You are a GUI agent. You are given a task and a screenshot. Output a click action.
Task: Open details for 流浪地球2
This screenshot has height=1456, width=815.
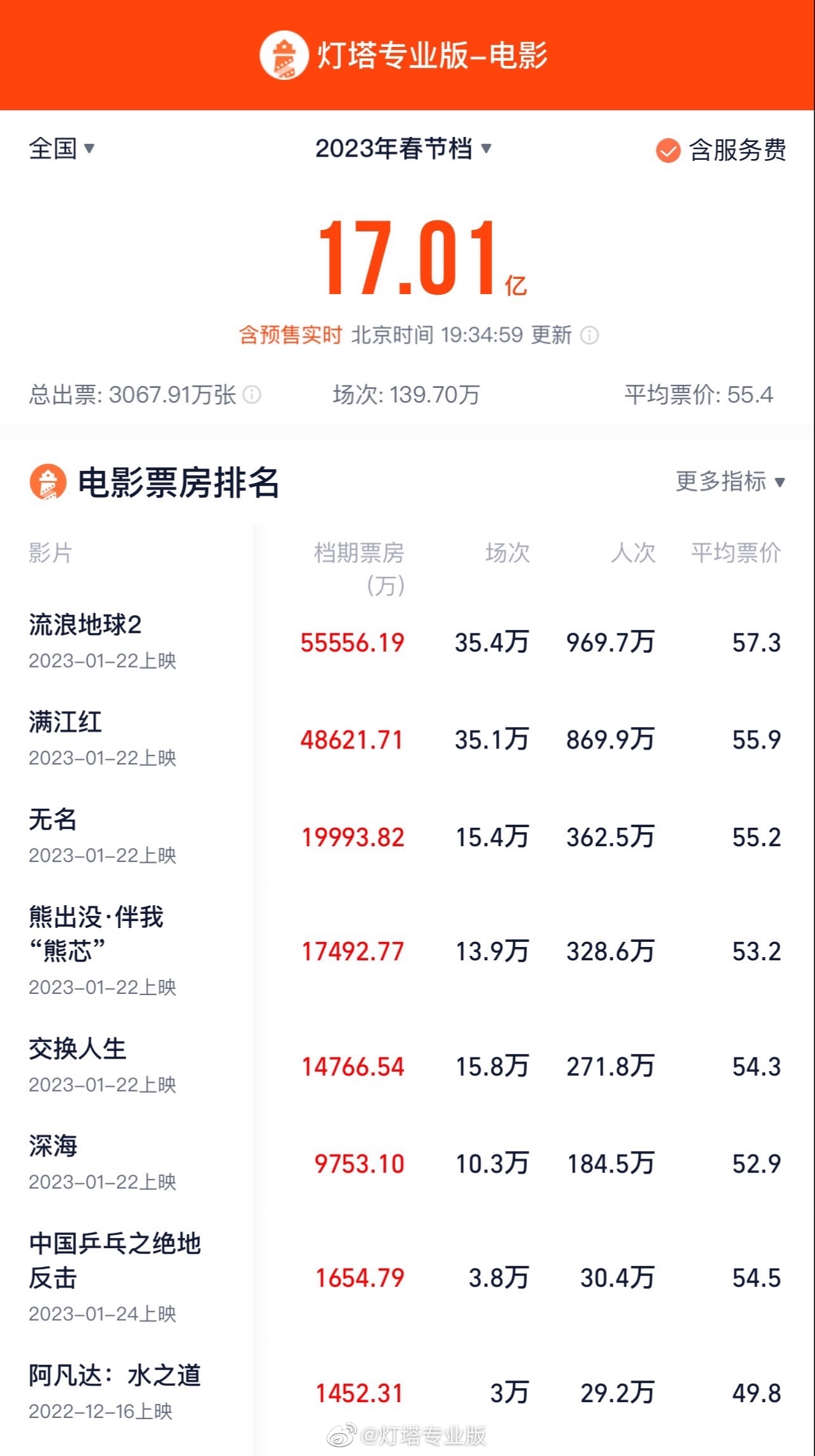point(407,641)
